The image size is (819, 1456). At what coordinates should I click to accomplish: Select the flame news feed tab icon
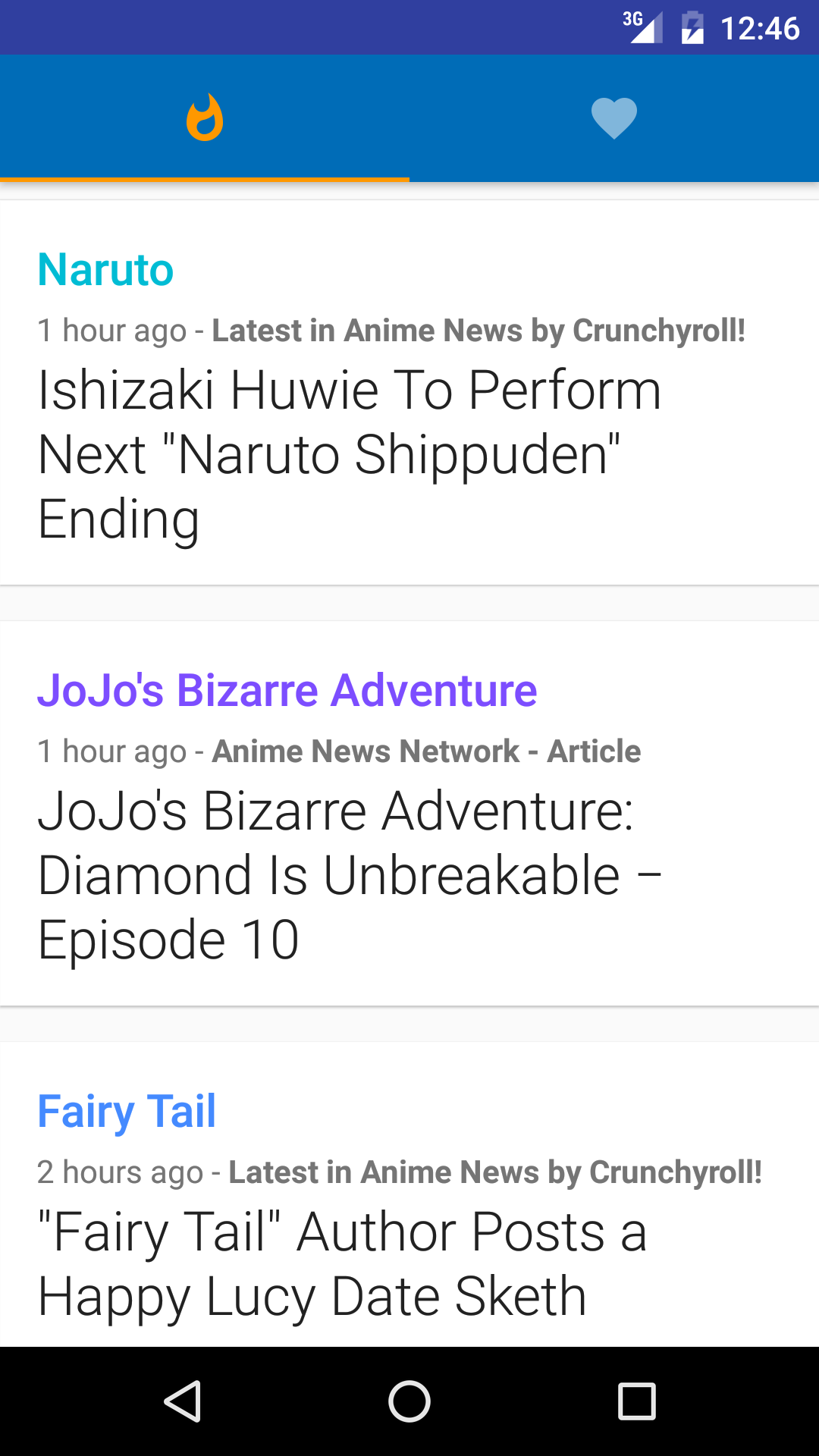[x=204, y=118]
